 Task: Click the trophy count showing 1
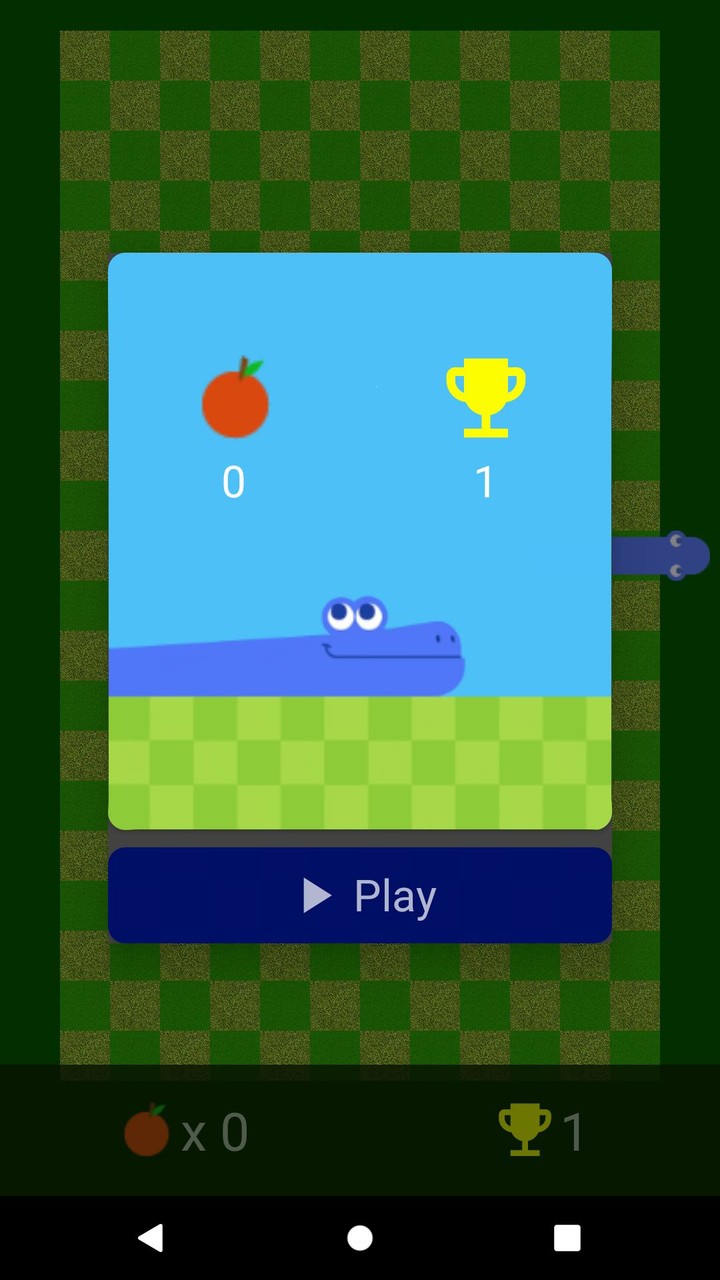tap(486, 484)
